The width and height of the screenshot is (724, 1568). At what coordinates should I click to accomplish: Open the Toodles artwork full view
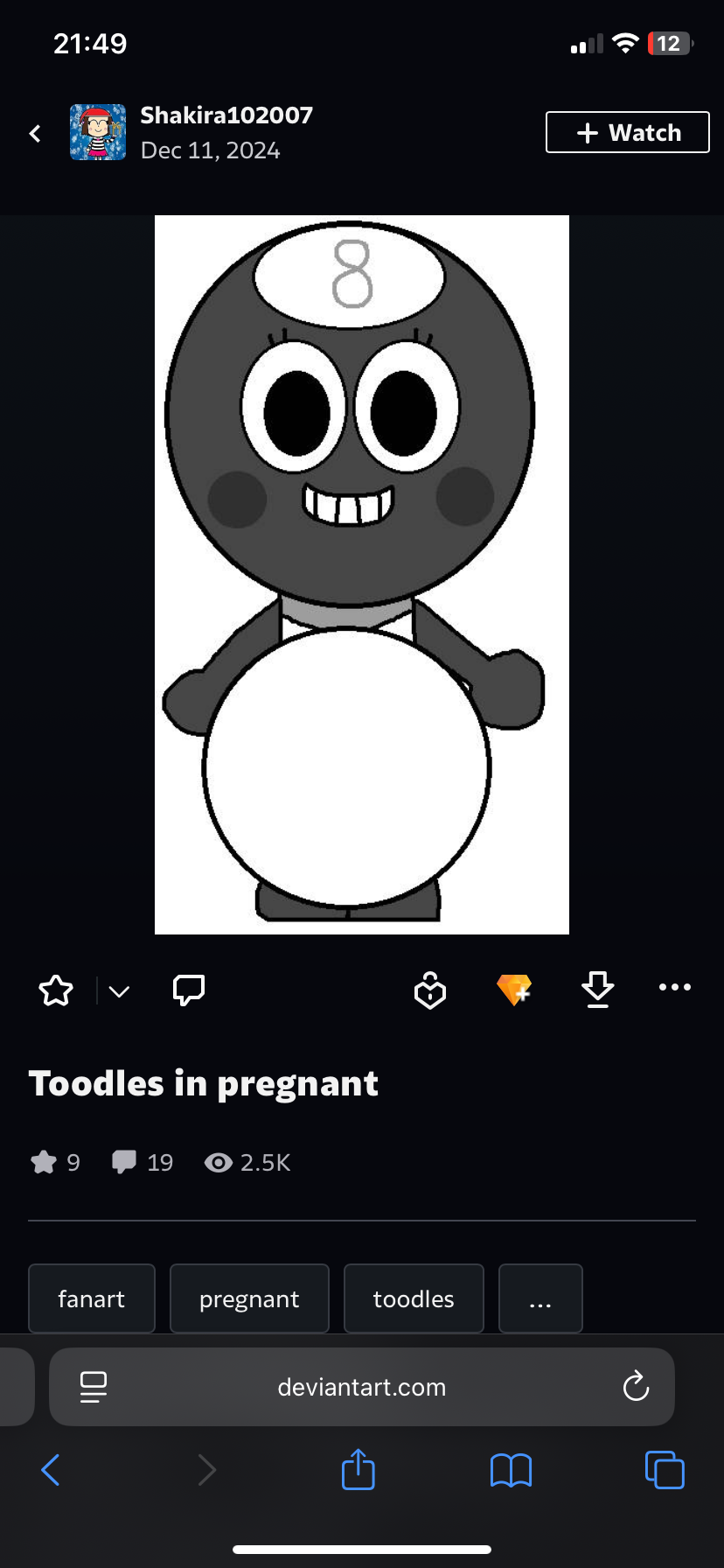[x=361, y=574]
